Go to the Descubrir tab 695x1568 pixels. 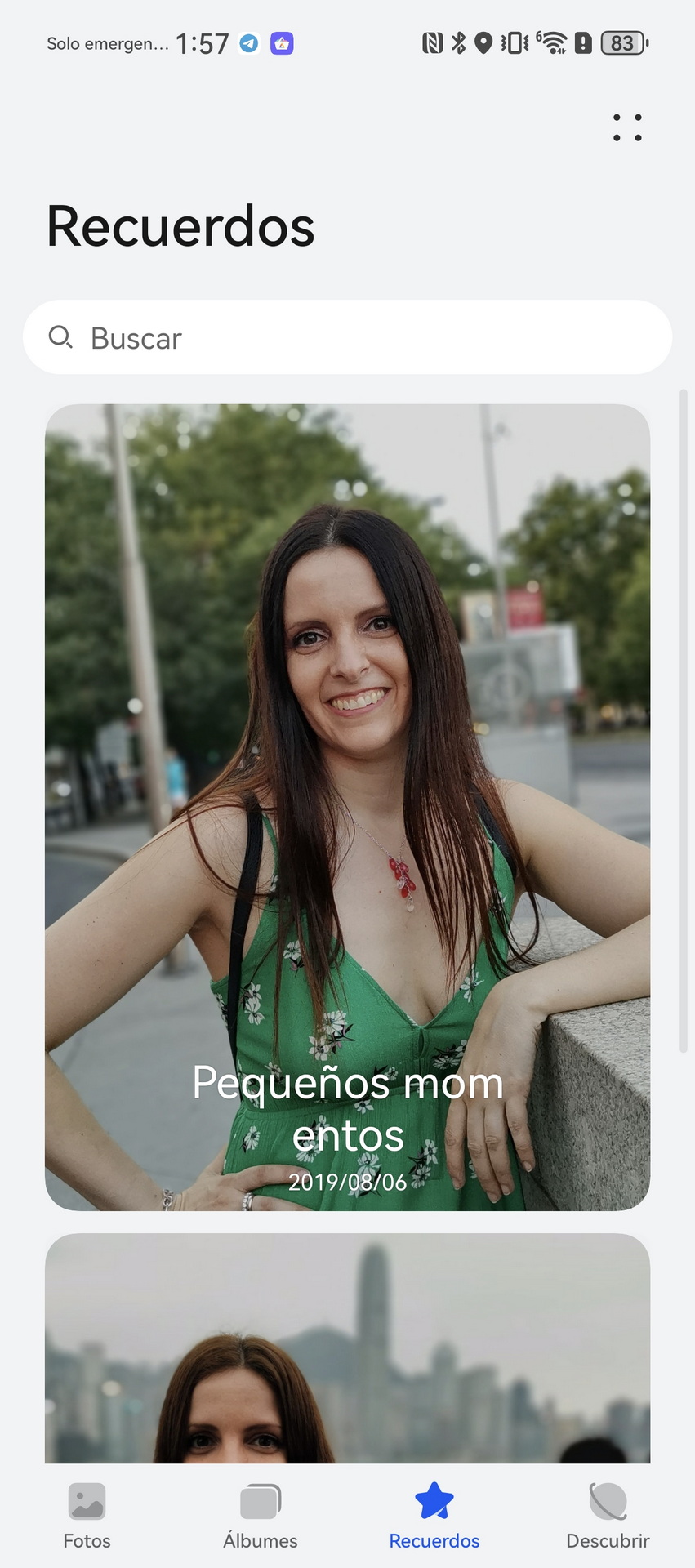click(608, 1516)
